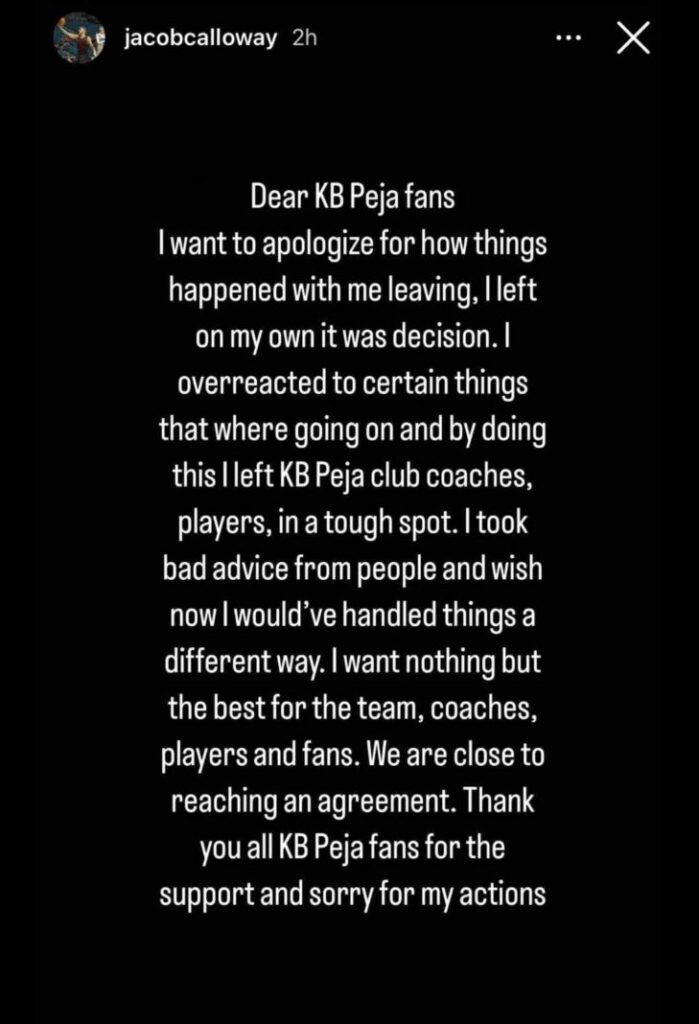699x1024 pixels.
Task: Open jacobcalloway's profile picture
Action: tap(79, 38)
